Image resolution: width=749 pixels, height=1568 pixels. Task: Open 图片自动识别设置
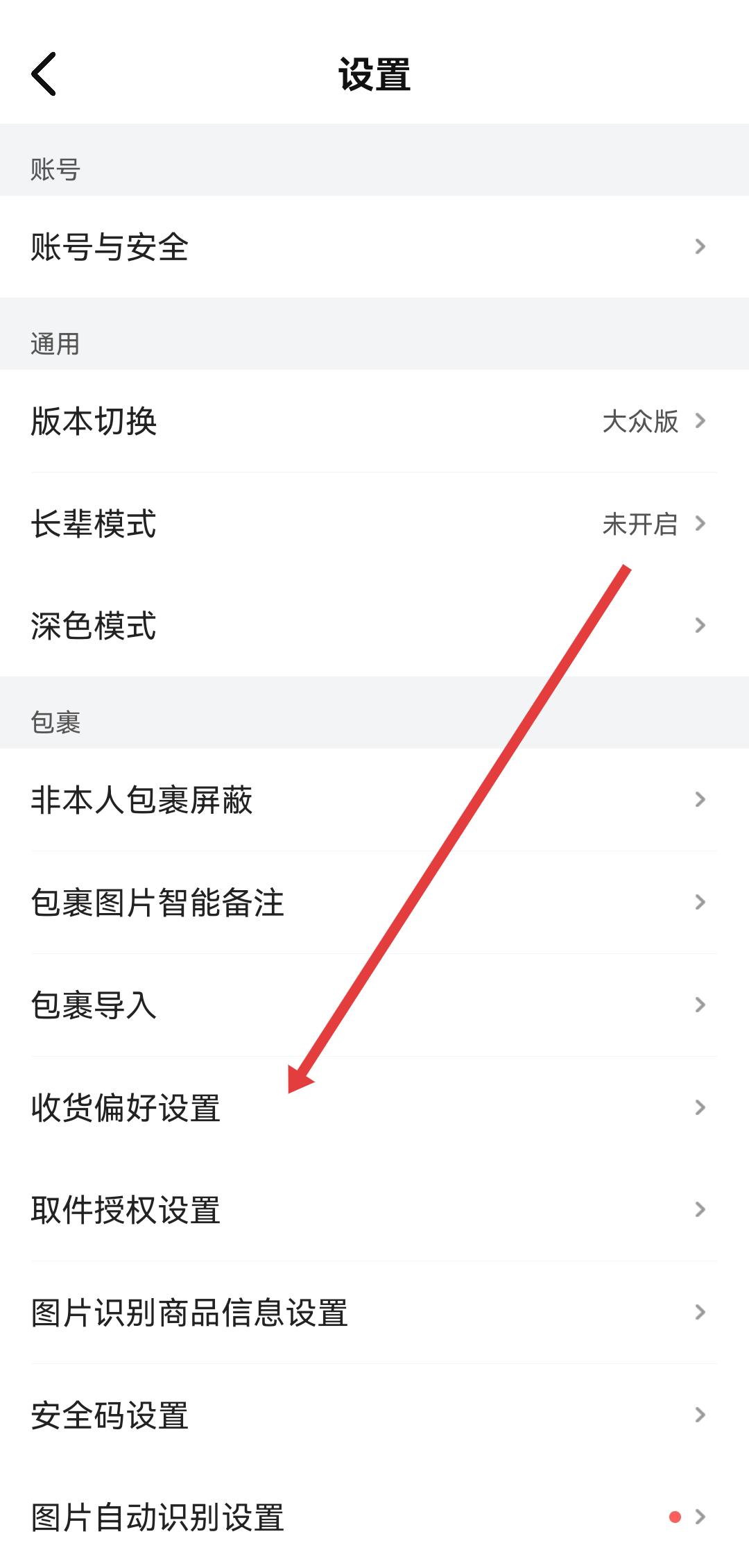374,1518
